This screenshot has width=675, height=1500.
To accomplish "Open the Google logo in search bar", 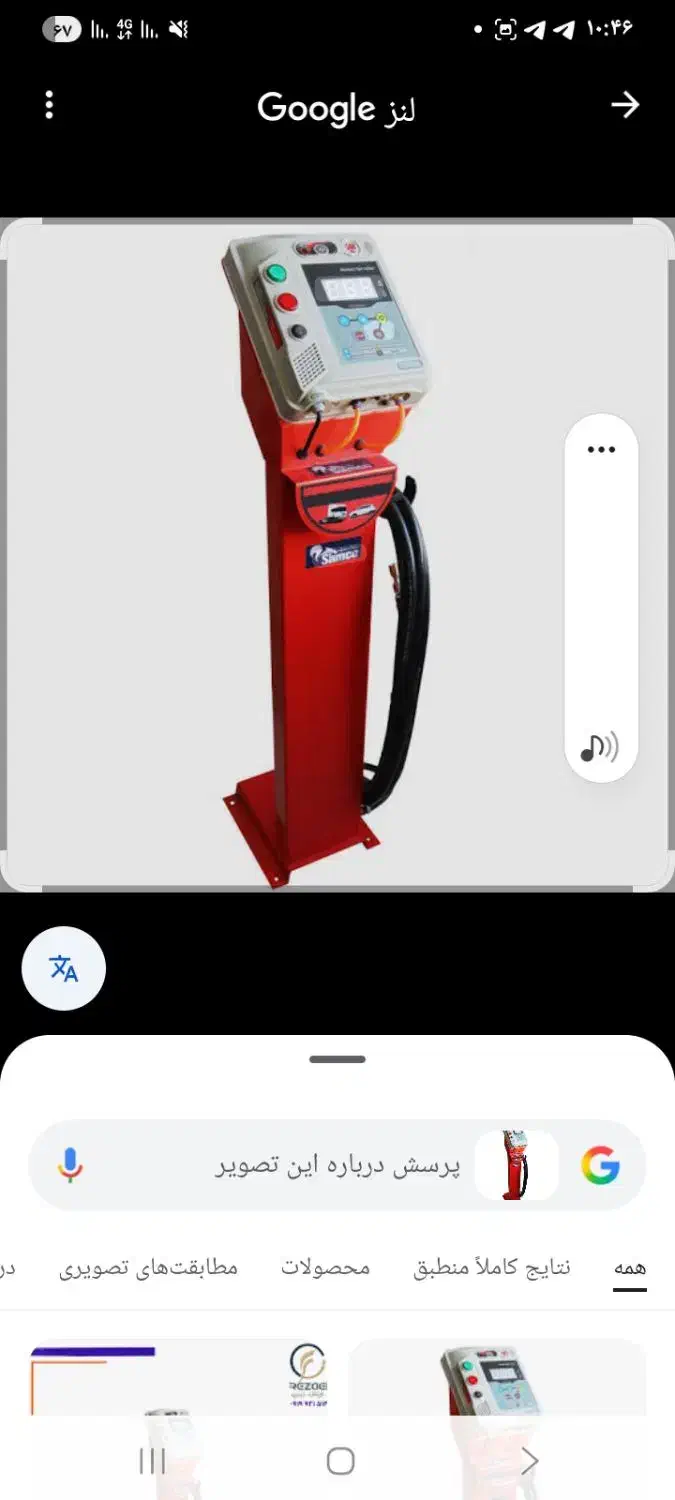I will click(600, 1166).
